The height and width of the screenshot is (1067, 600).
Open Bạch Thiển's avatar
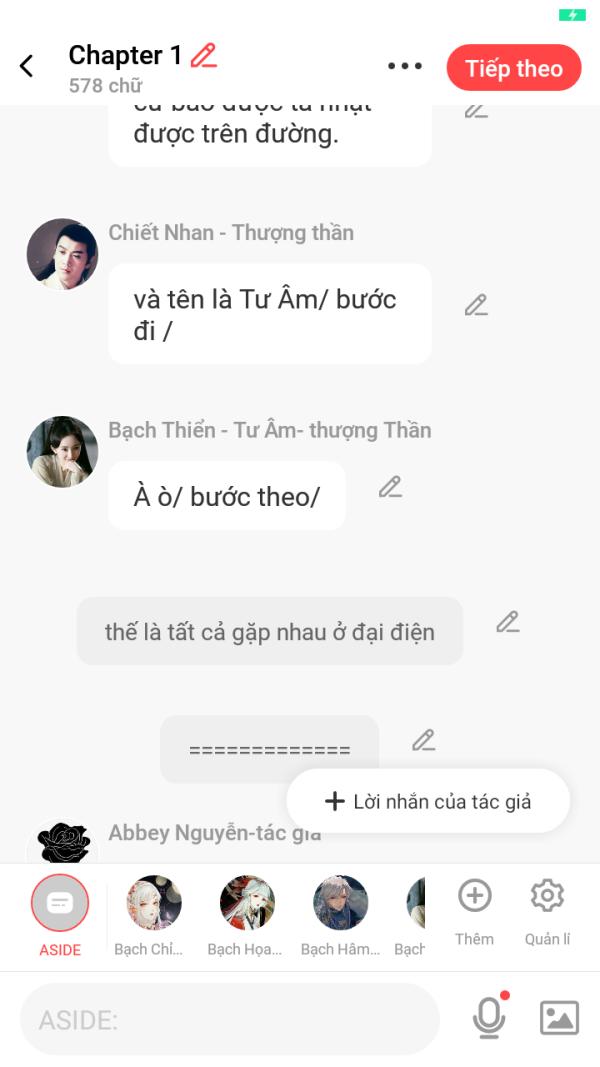pyautogui.click(x=62, y=452)
